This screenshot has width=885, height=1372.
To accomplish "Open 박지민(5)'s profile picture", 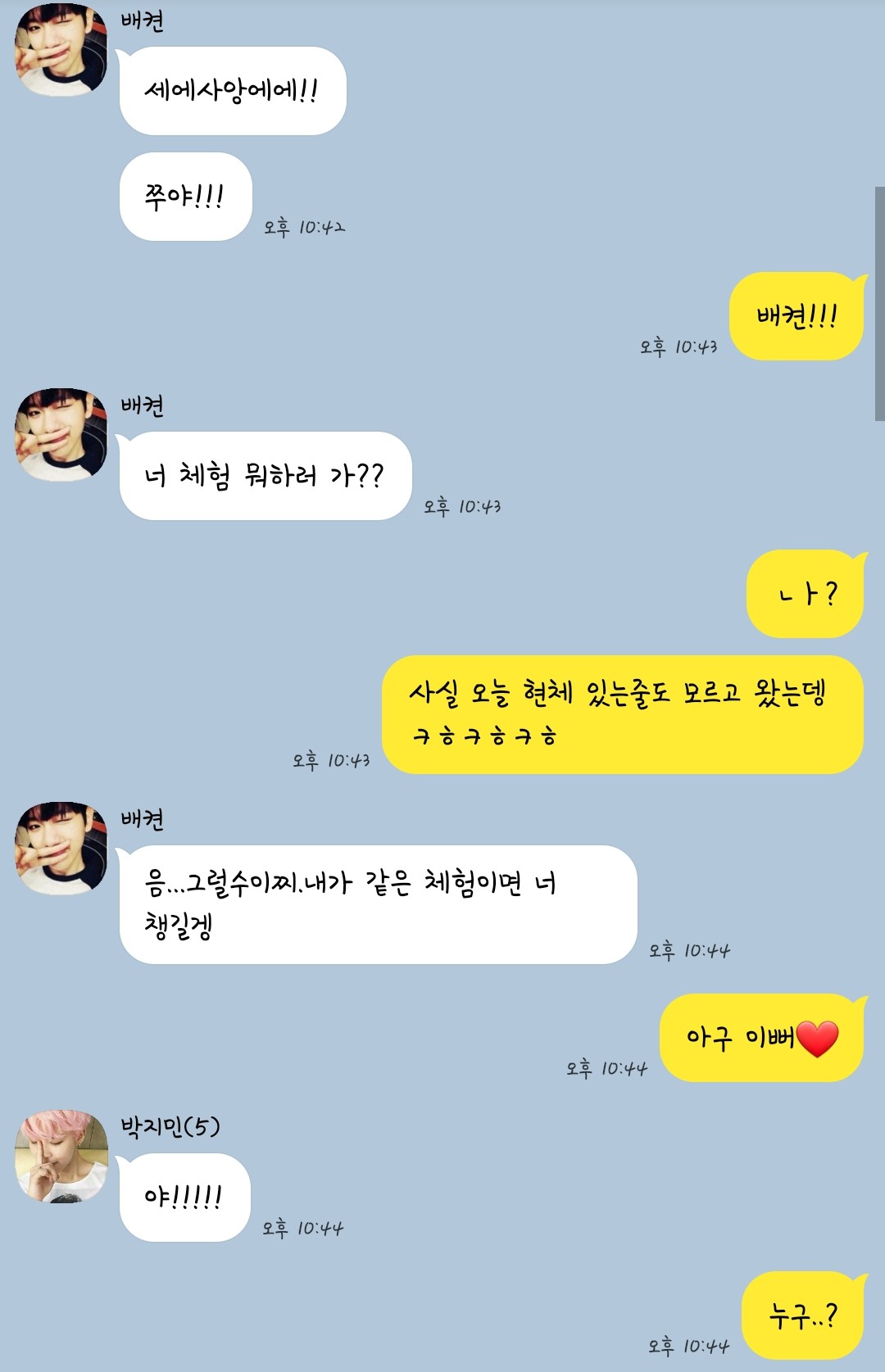I will coord(61,1156).
